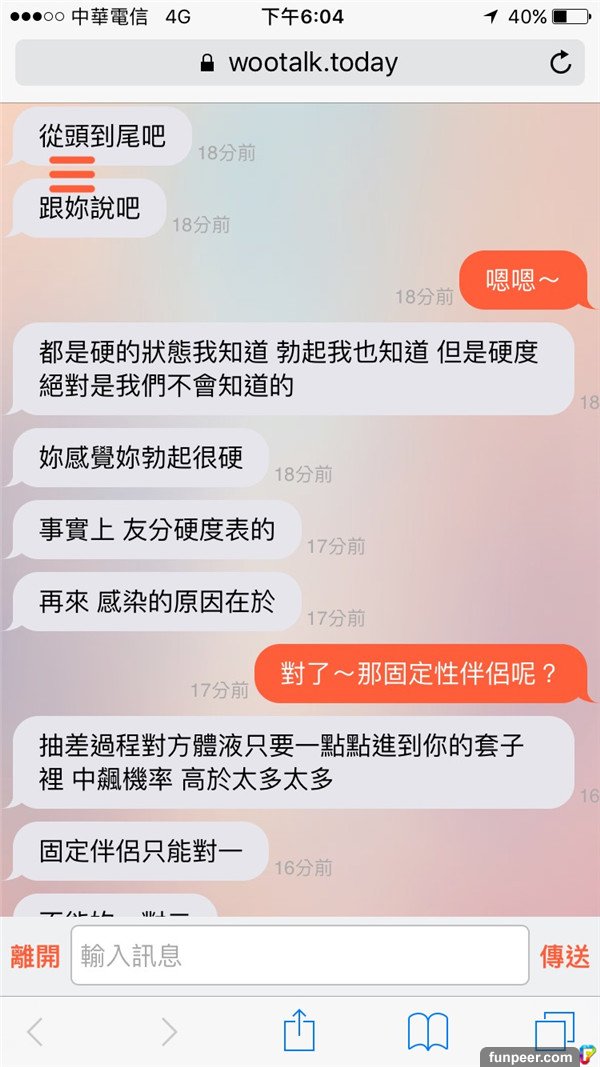Tap the 離開 button to leave chat
This screenshot has width=600, height=1067.
coord(35,956)
